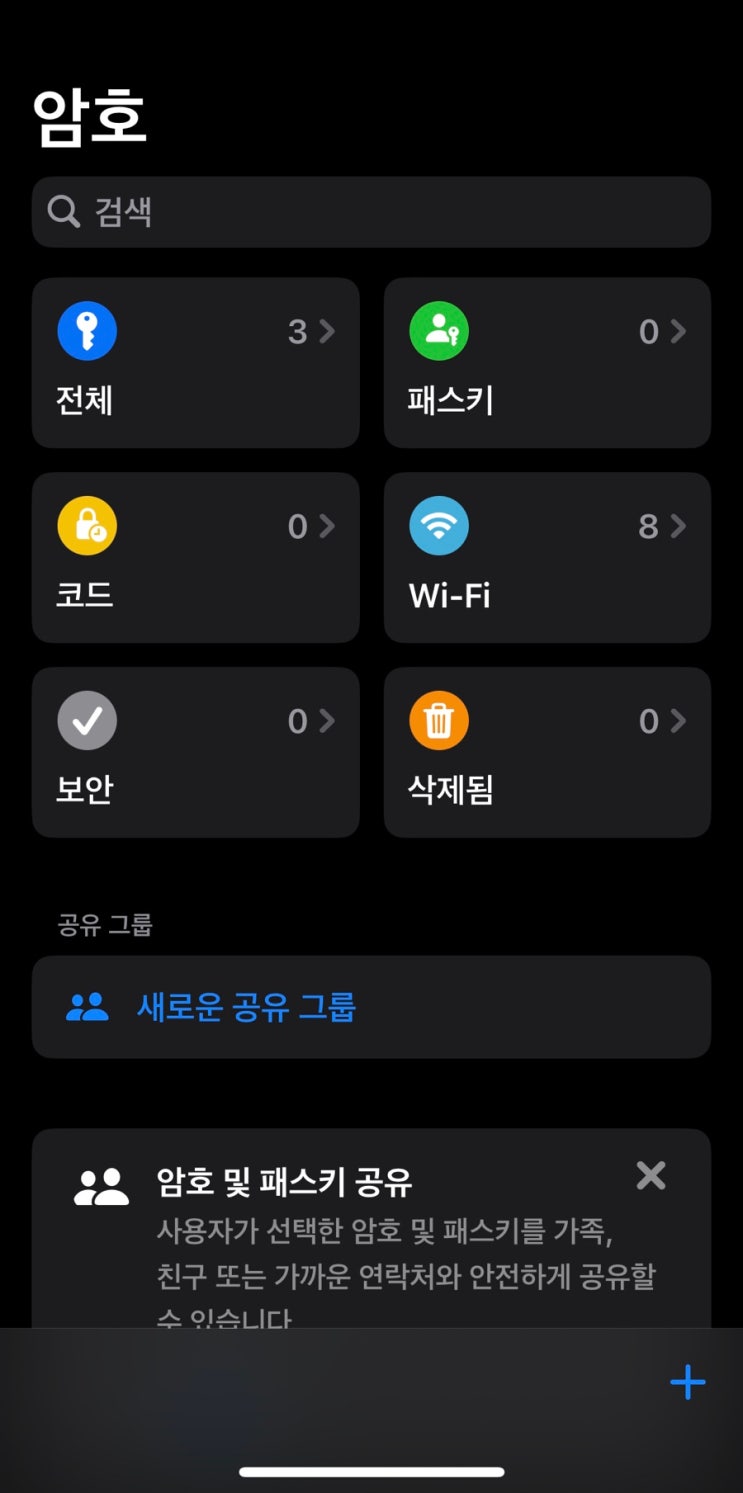Dismiss the 암호 및 패스키 공유 banner
Screen dimensions: 743x1493
pyautogui.click(x=651, y=1176)
